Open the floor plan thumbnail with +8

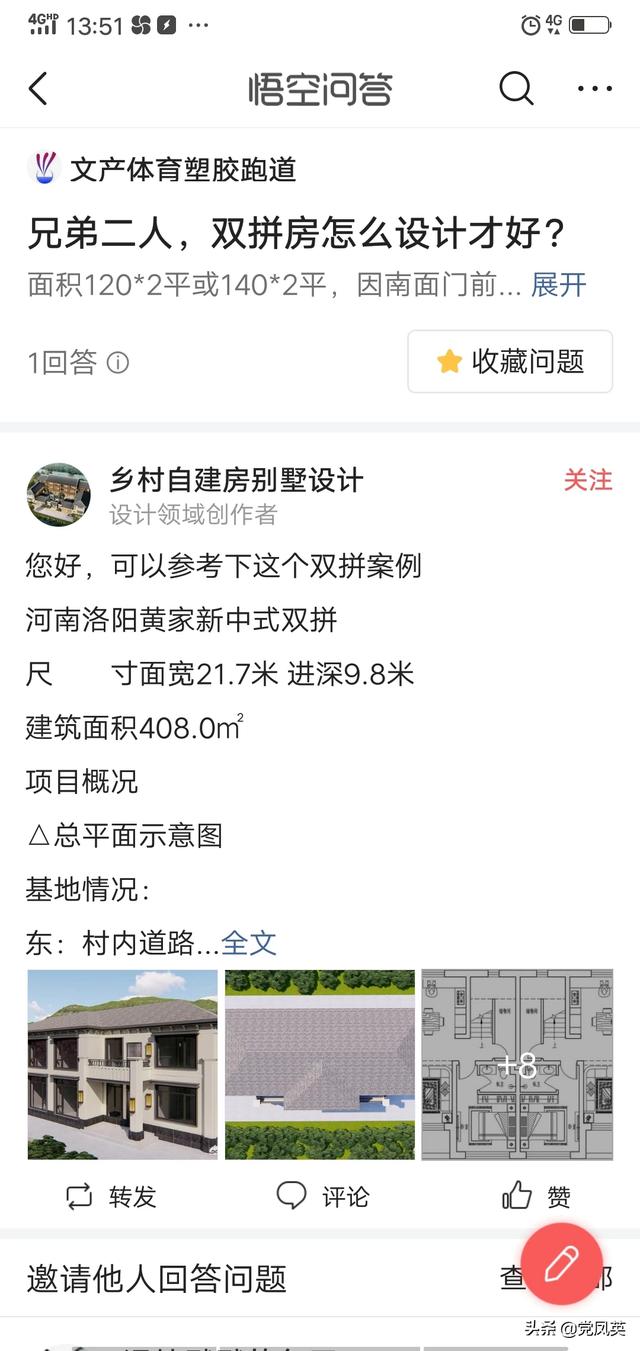(516, 1064)
